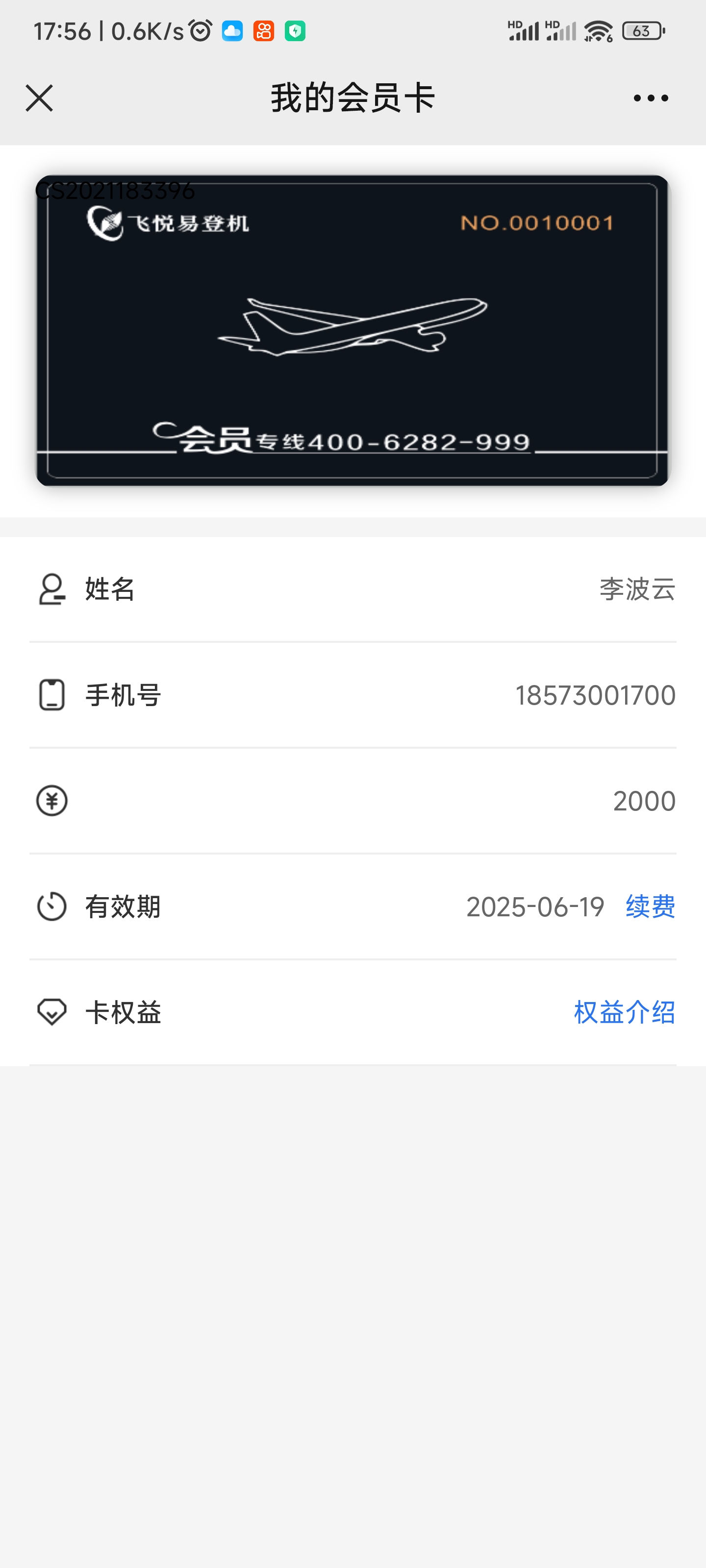Tap the 飞悦易登机 logo on the card
This screenshot has height=1568, width=706.
167,224
